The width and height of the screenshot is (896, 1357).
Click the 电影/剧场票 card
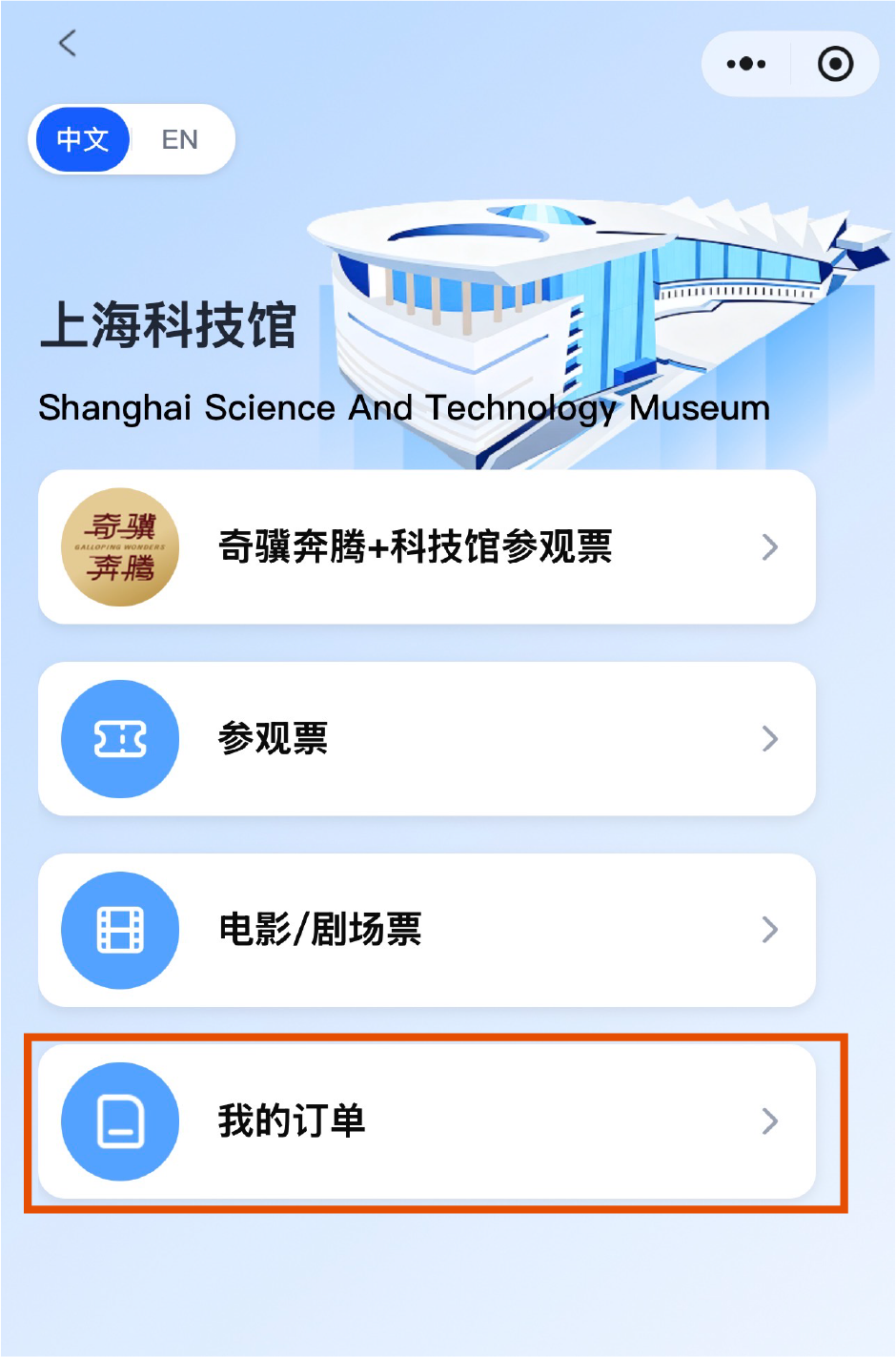429,930
